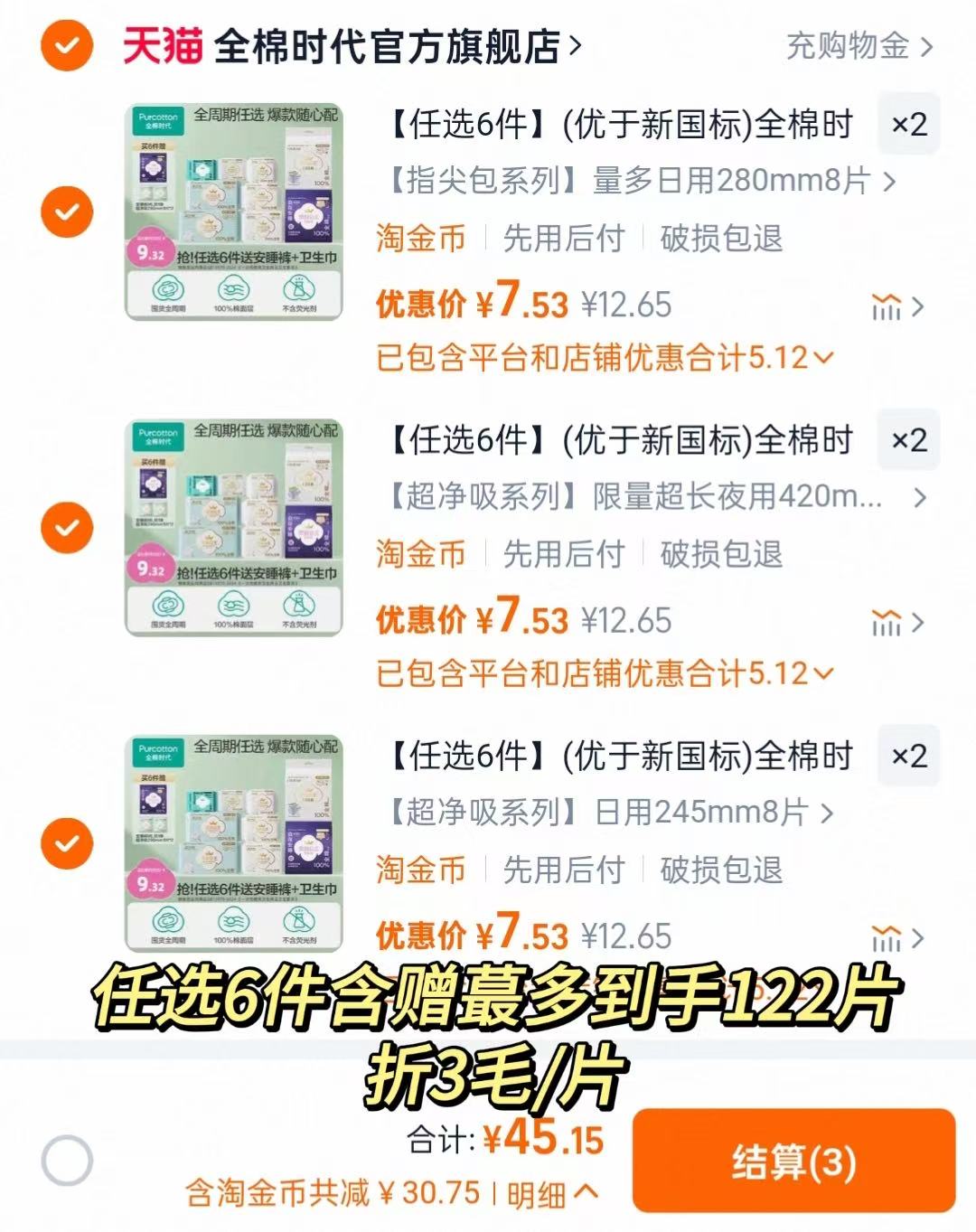Expand the 明细 discount breakdown
Viewport: 976px width, 1232px height.
(x=552, y=1194)
